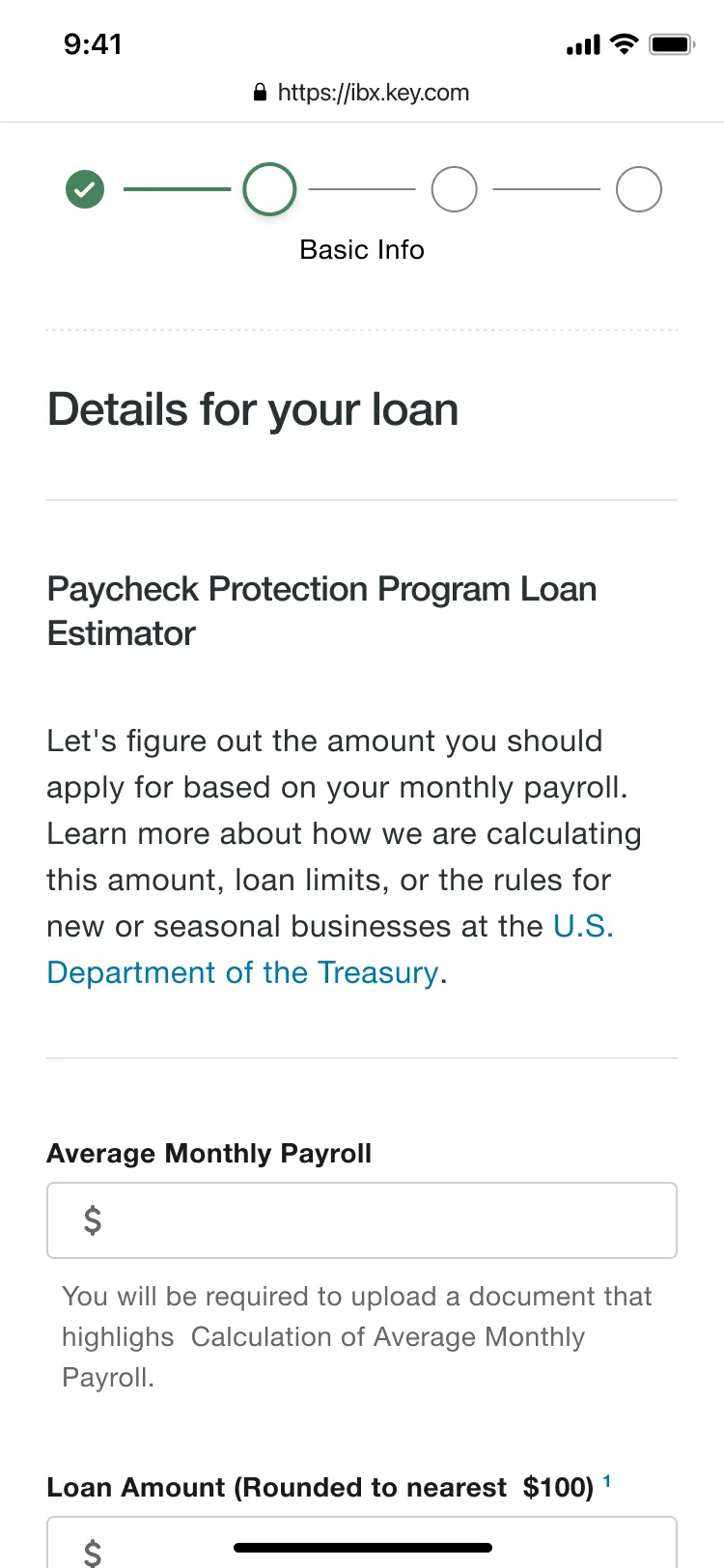The height and width of the screenshot is (1568, 724).
Task: Open footnote 1 beside Loan Amount label
Action: coord(607,1481)
